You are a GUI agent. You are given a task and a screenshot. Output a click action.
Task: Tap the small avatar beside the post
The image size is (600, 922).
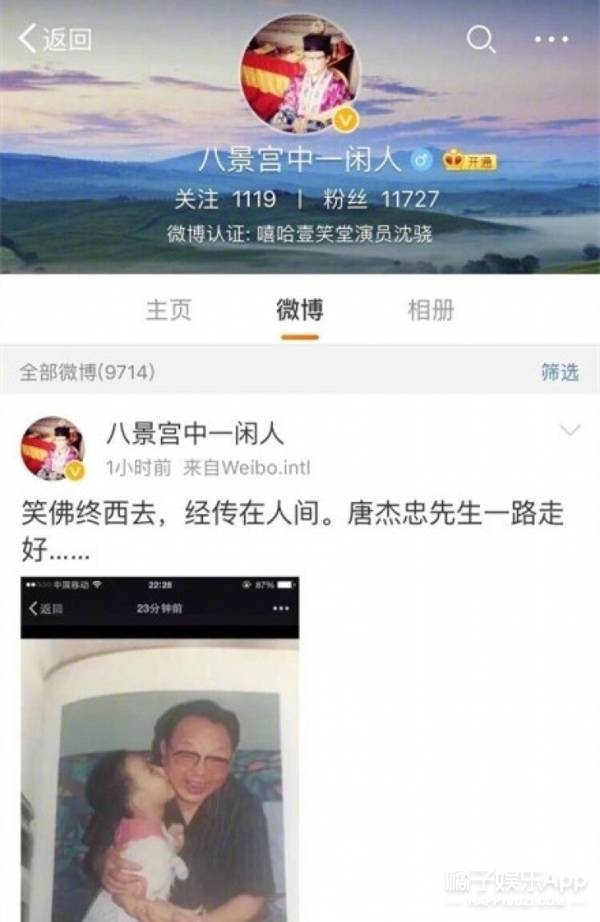coord(53,448)
